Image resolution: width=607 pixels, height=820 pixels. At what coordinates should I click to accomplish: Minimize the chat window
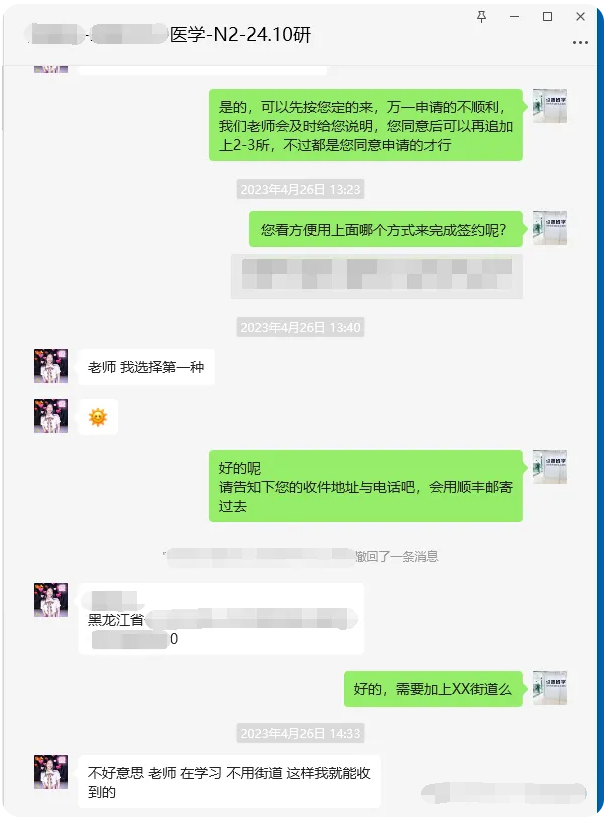pos(514,17)
